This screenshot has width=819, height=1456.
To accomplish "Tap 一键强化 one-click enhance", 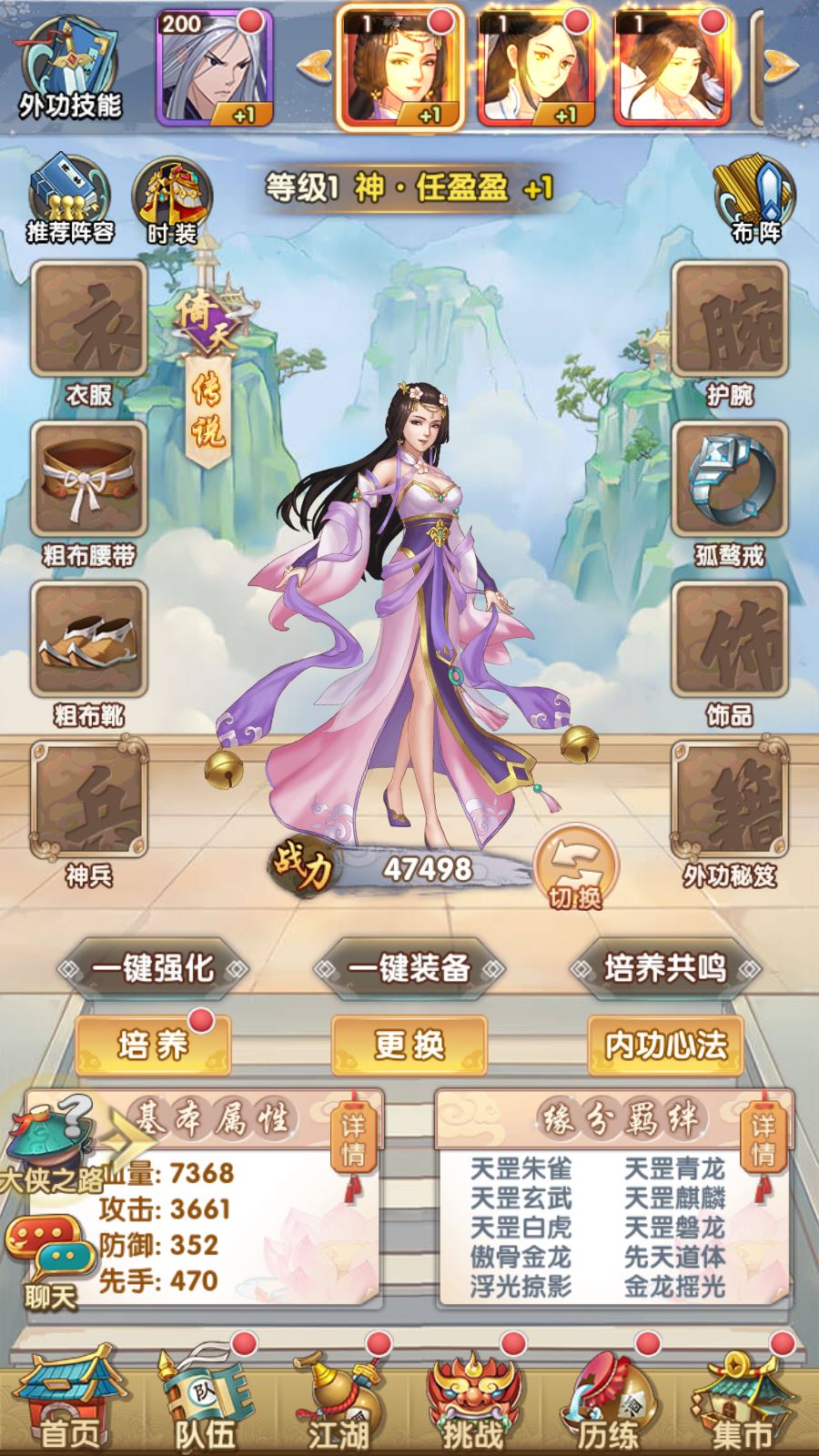I will coord(153,968).
